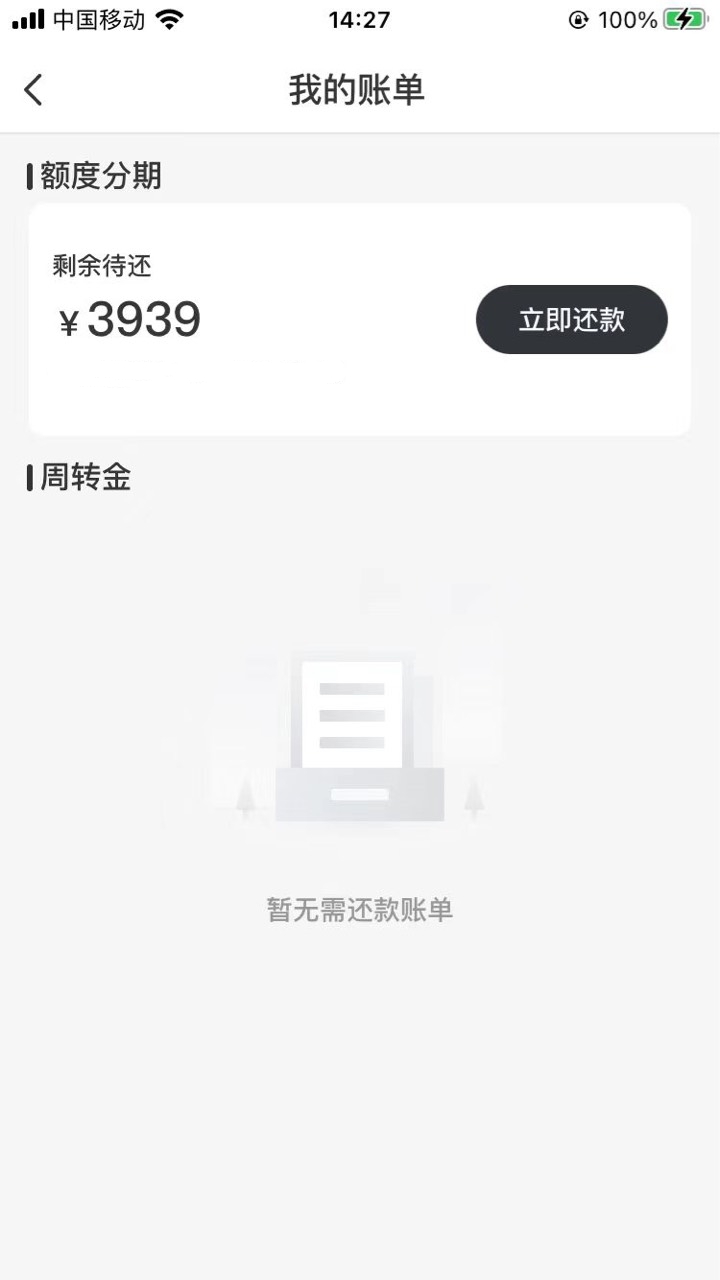720x1280 pixels.
Task: Go back using the top-left arrow
Action: coord(33,90)
